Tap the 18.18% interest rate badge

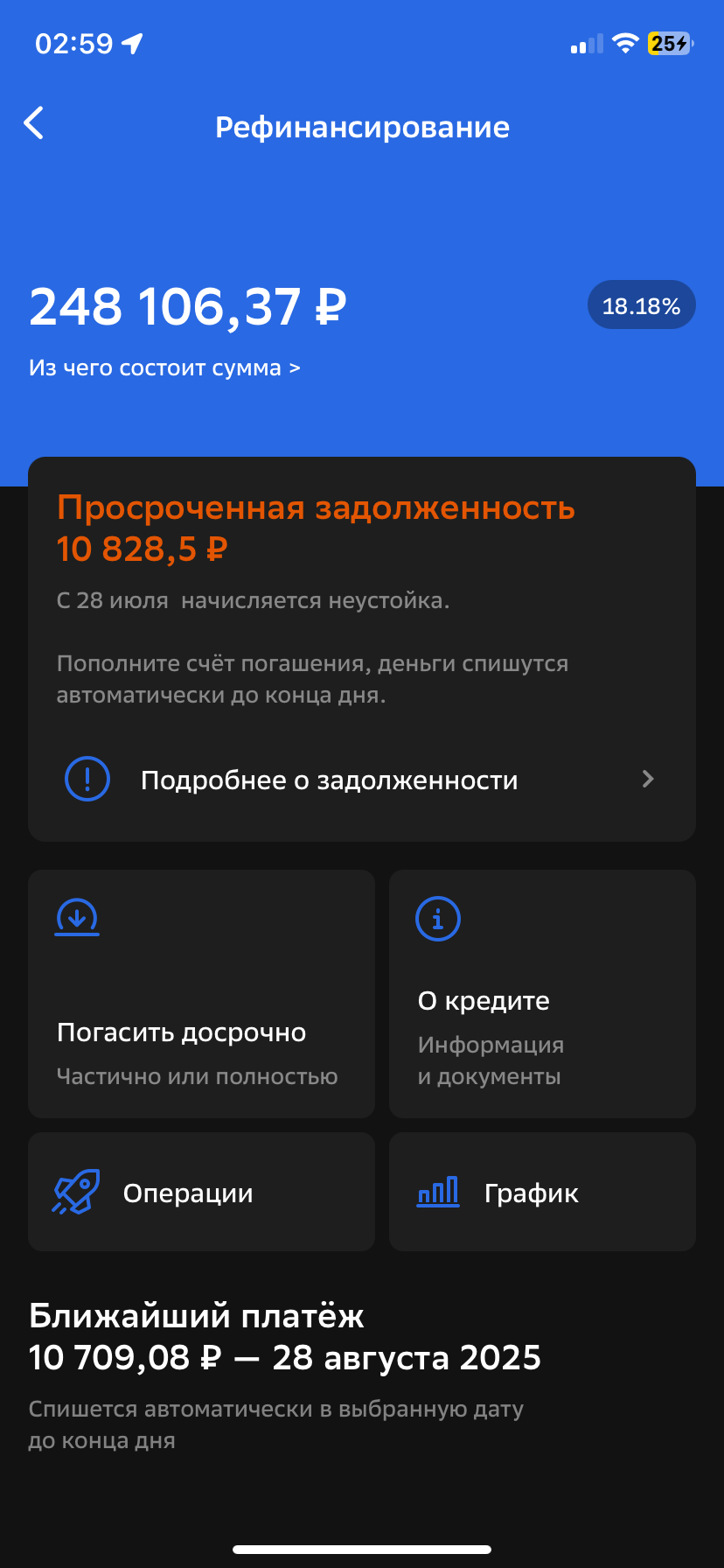click(641, 304)
